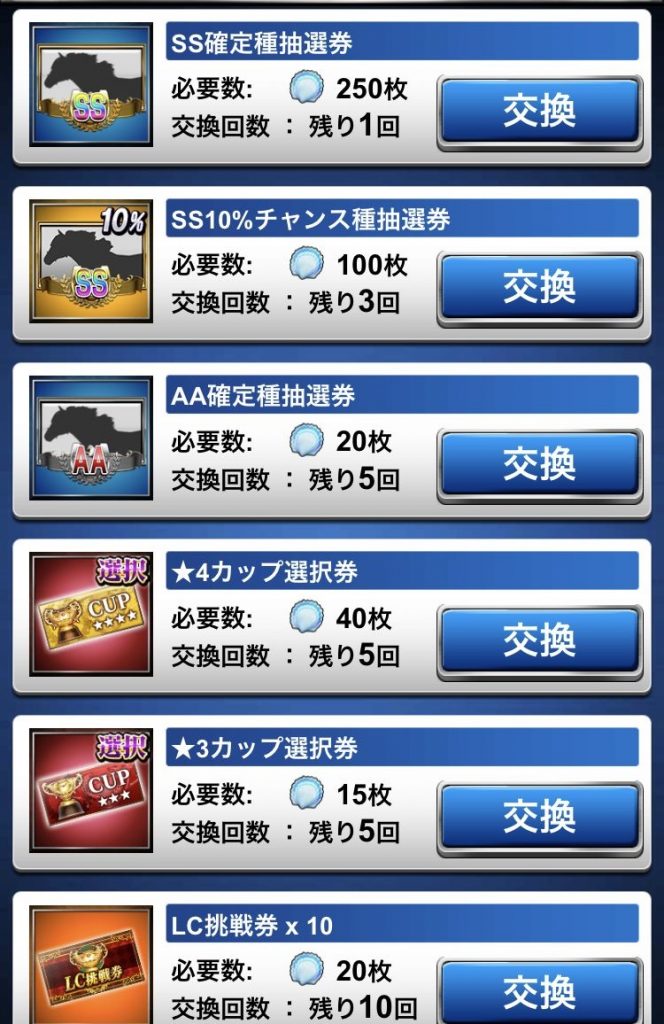Open the AA確定種抽選券 item icon
Image resolution: width=664 pixels, height=1024 pixels.
[x=91, y=438]
